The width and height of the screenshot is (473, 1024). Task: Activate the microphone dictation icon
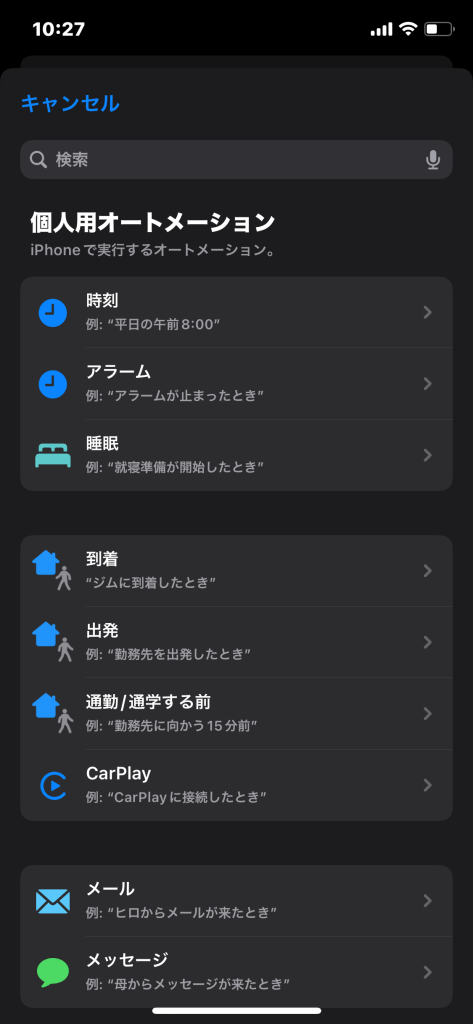tap(432, 159)
